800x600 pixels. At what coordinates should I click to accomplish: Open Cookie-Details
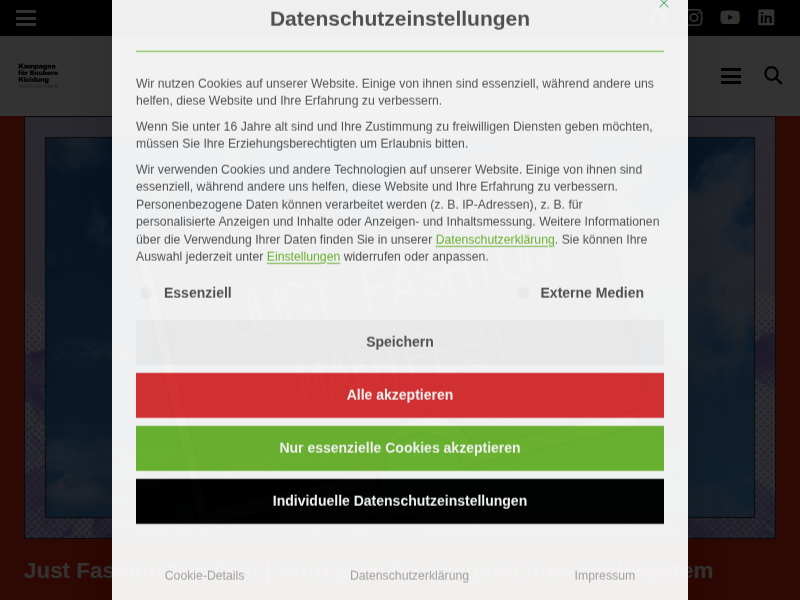coord(204,576)
